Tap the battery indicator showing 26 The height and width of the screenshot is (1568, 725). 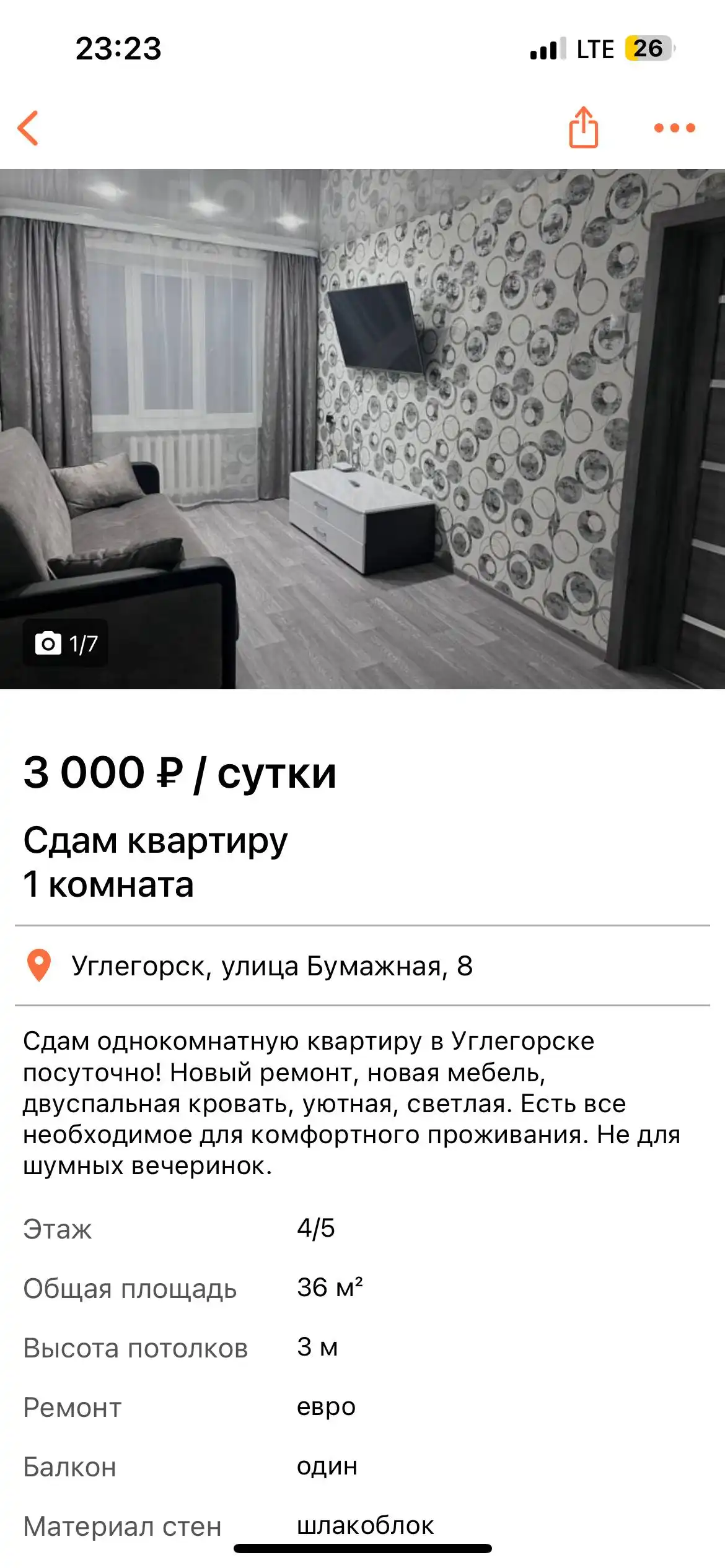(x=647, y=48)
